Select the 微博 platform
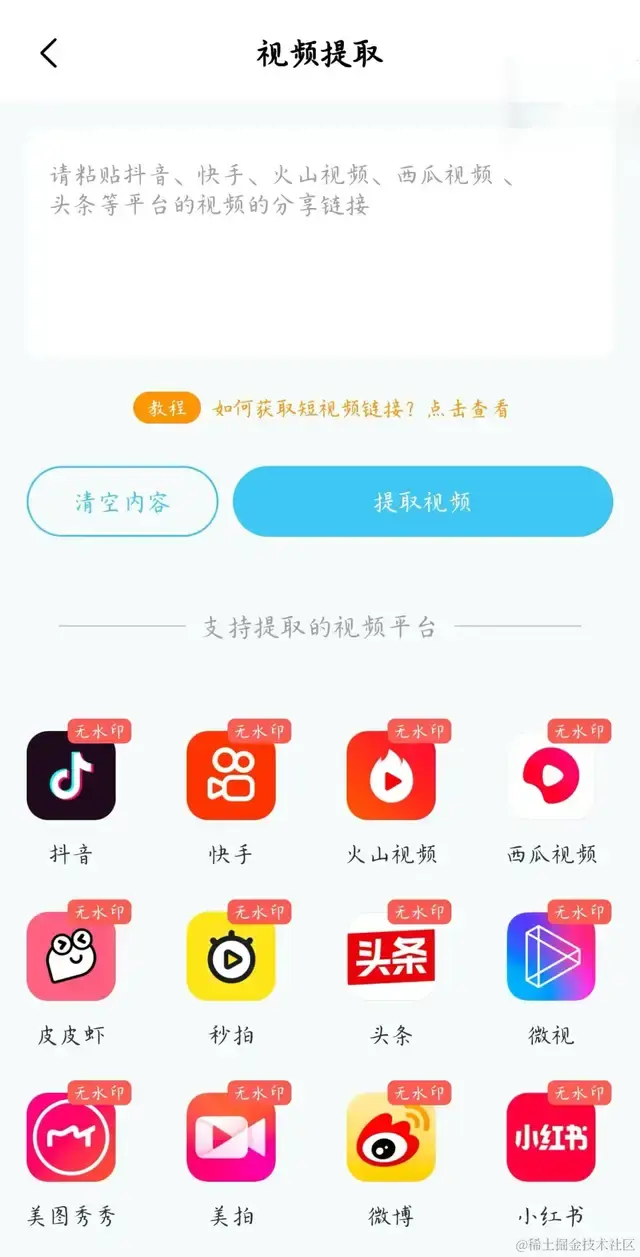The height and width of the screenshot is (1257, 640). click(x=391, y=1137)
